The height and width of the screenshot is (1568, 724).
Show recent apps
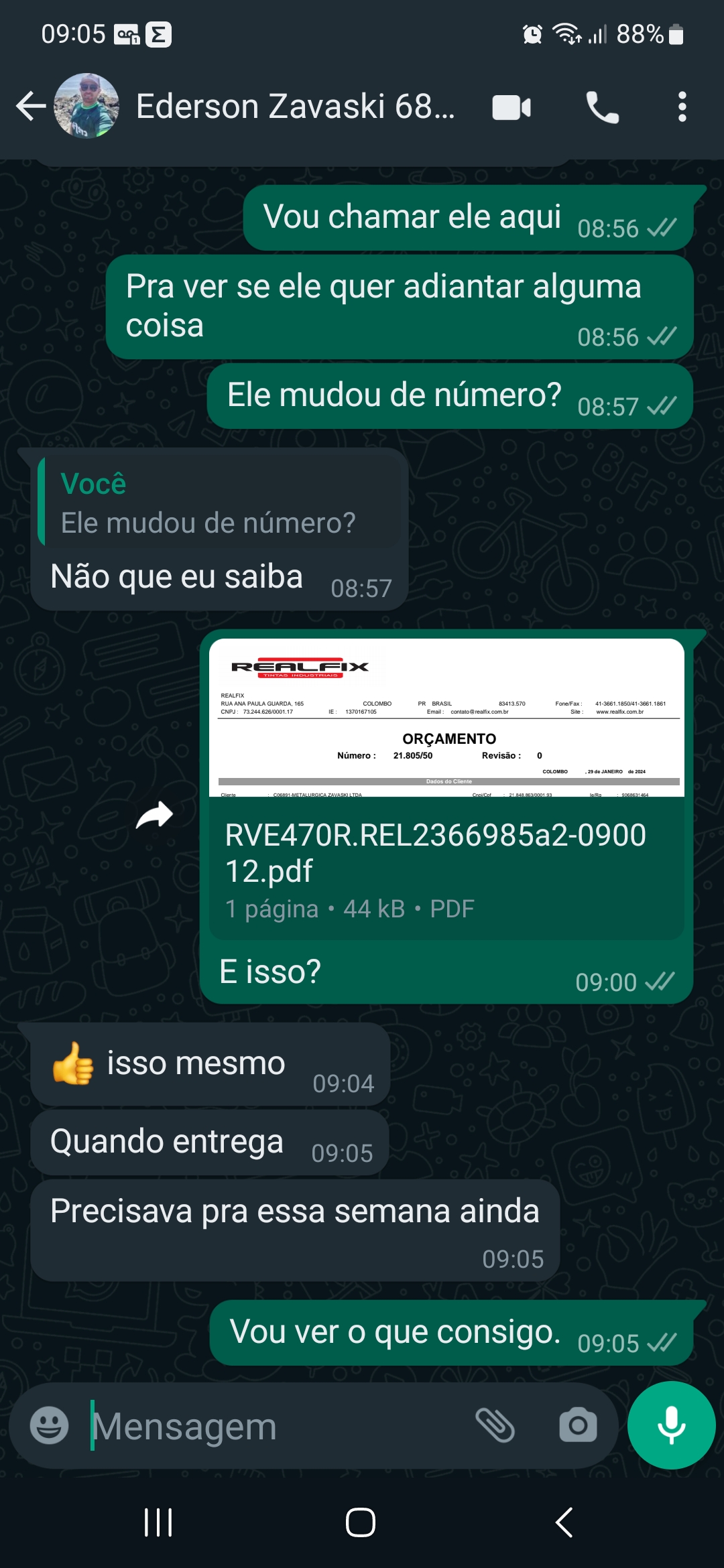[158, 1522]
